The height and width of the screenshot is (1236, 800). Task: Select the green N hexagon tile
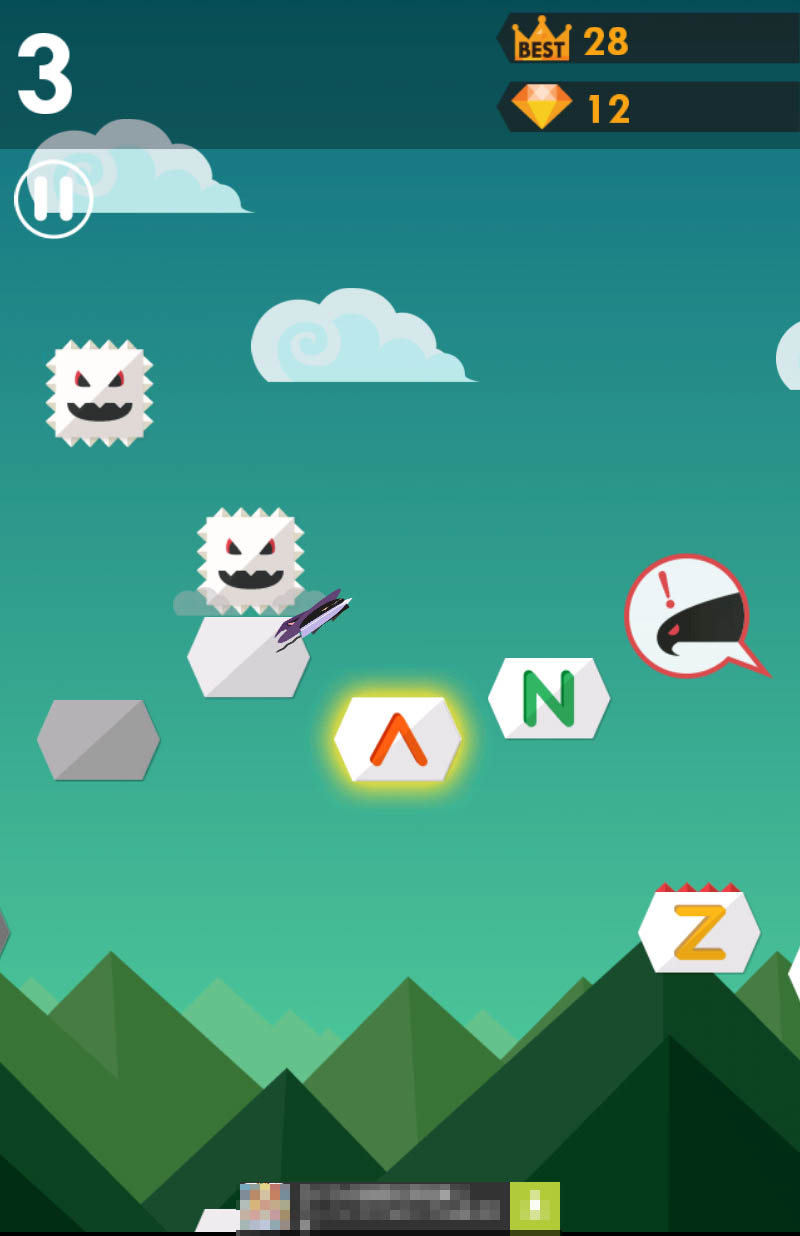coord(549,698)
